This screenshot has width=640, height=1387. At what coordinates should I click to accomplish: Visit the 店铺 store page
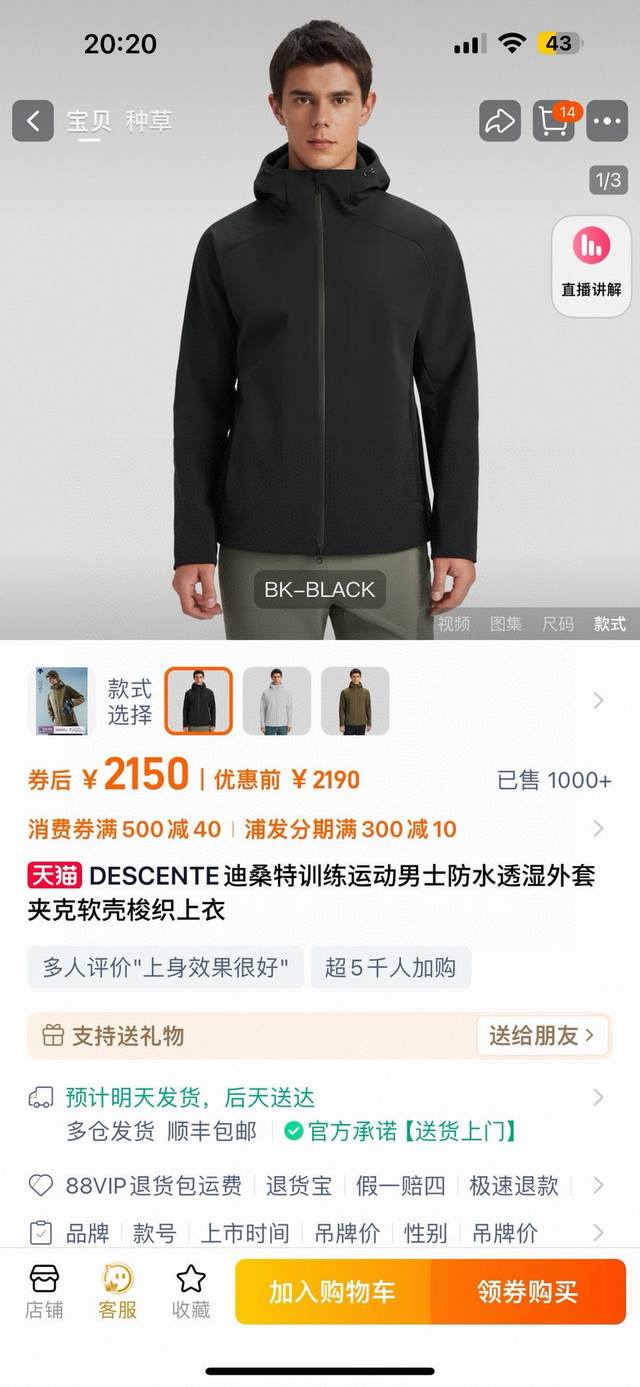point(44,1291)
